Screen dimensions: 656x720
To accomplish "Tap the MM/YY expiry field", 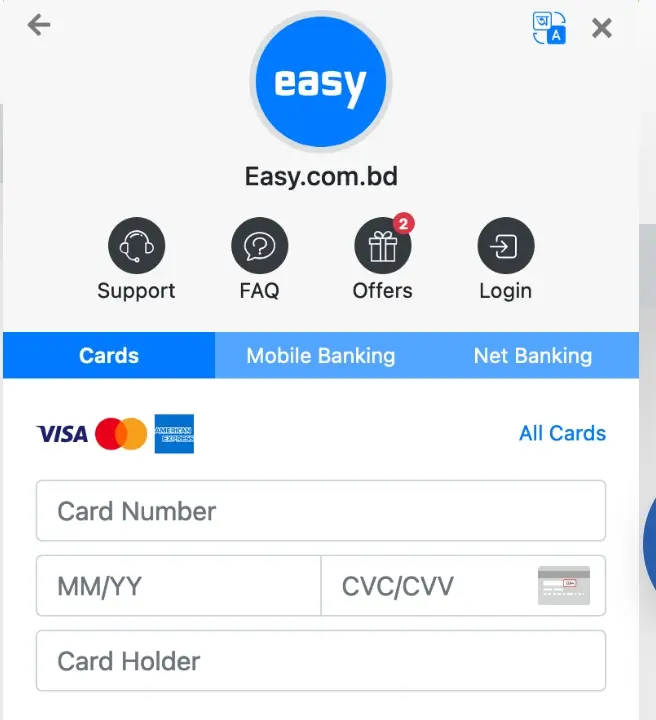I will point(178,586).
